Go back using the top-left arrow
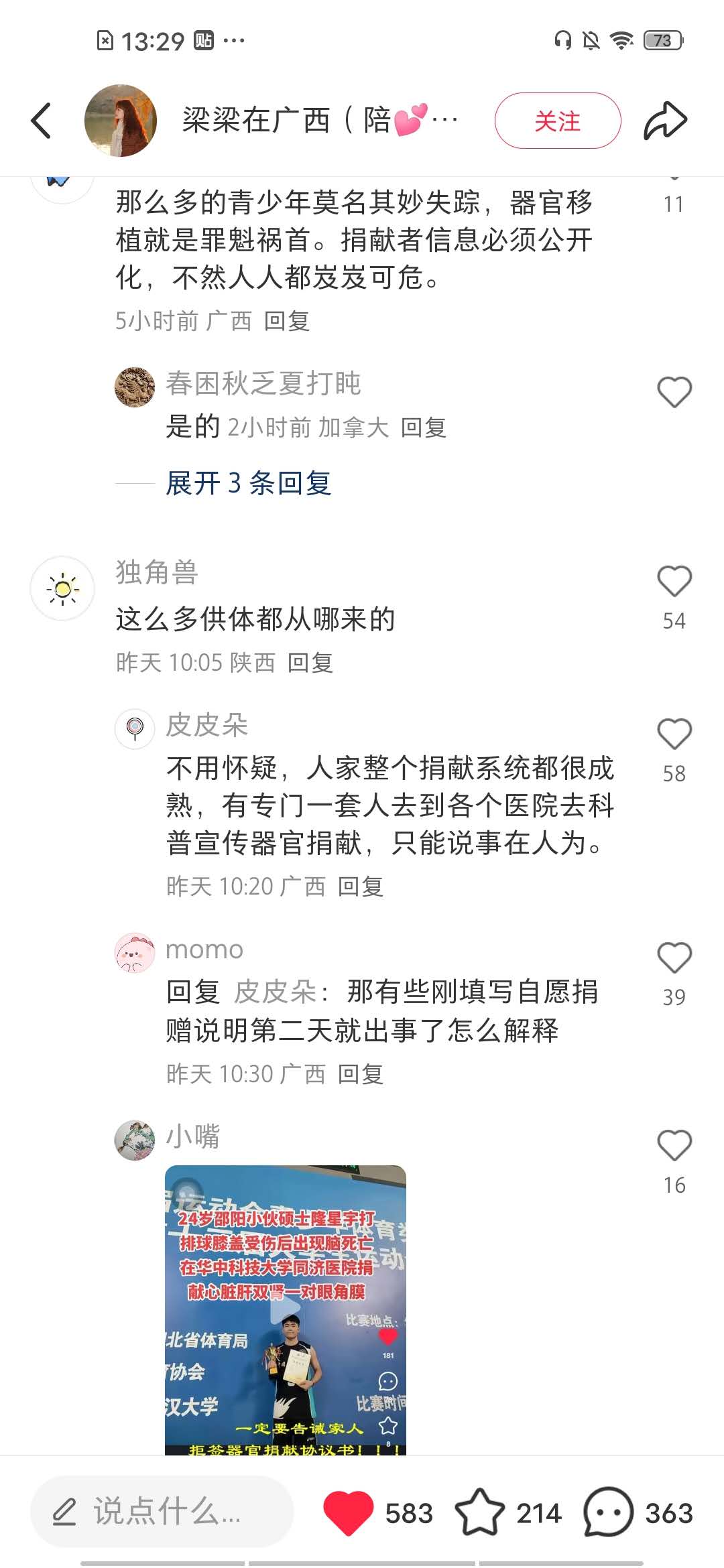 42,121
